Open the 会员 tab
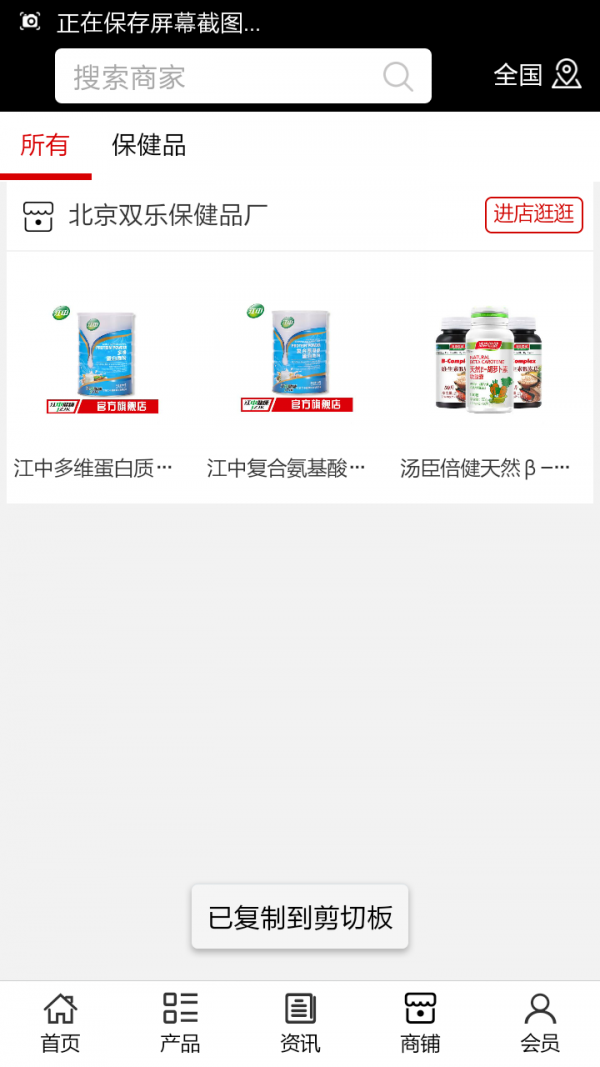Viewport: 600px width, 1067px height. point(540,1023)
